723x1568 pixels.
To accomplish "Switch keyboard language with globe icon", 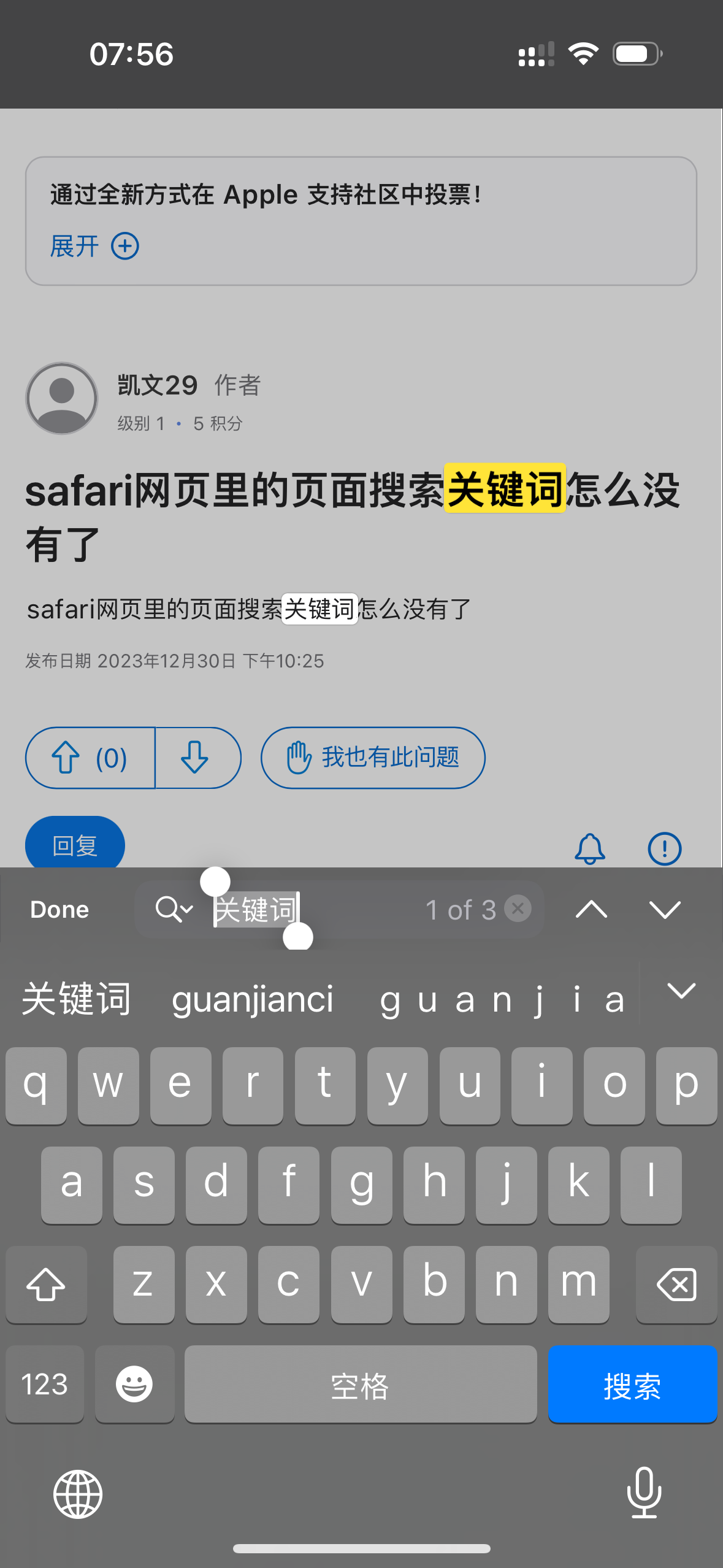I will pyautogui.click(x=78, y=1494).
